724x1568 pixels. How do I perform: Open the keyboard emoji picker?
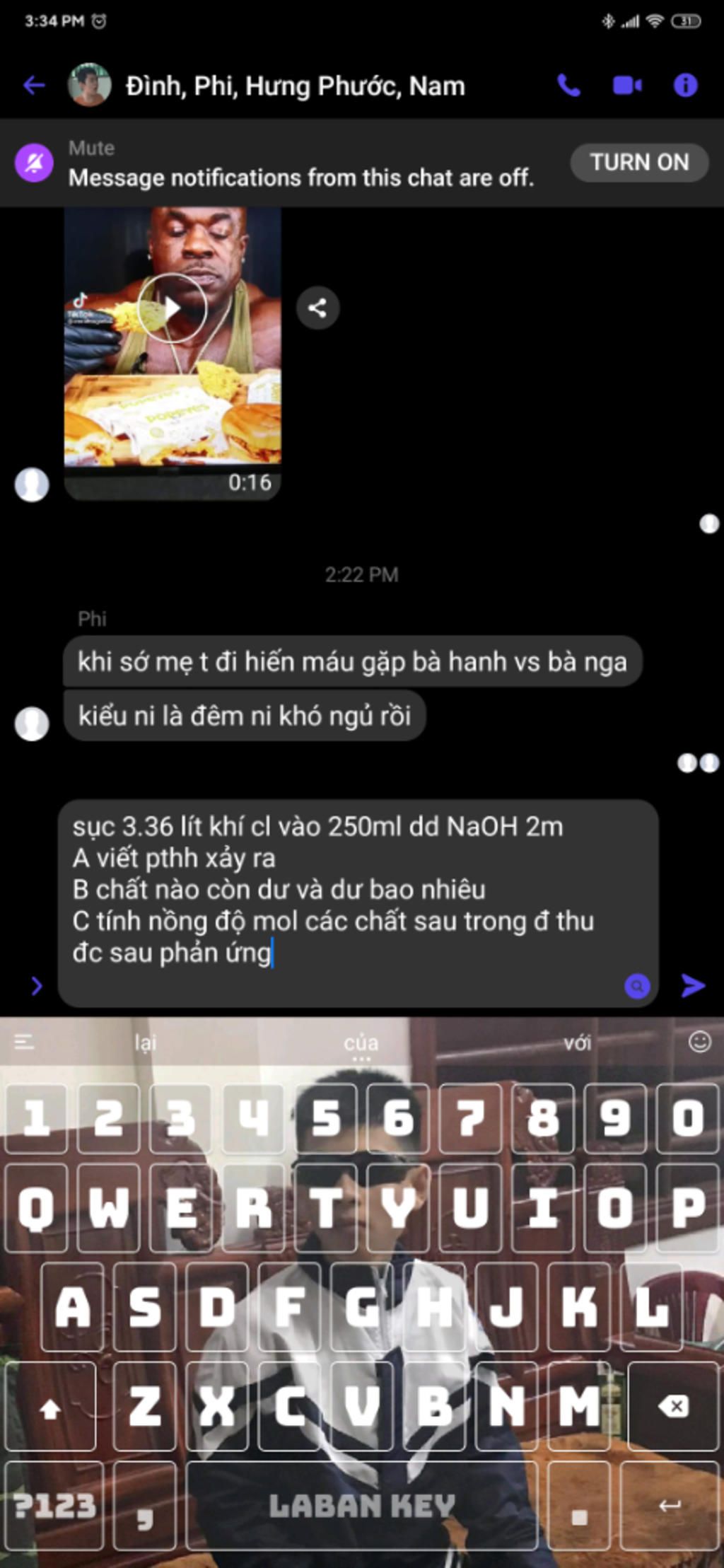click(699, 1042)
